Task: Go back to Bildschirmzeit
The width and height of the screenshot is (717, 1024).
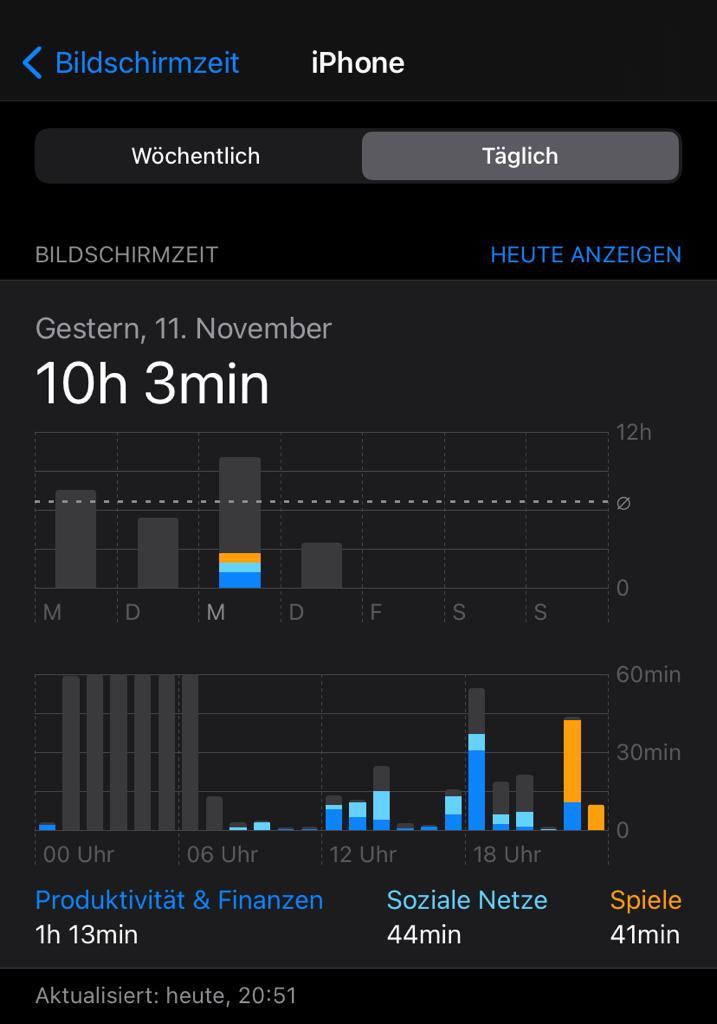Action: 131,63
